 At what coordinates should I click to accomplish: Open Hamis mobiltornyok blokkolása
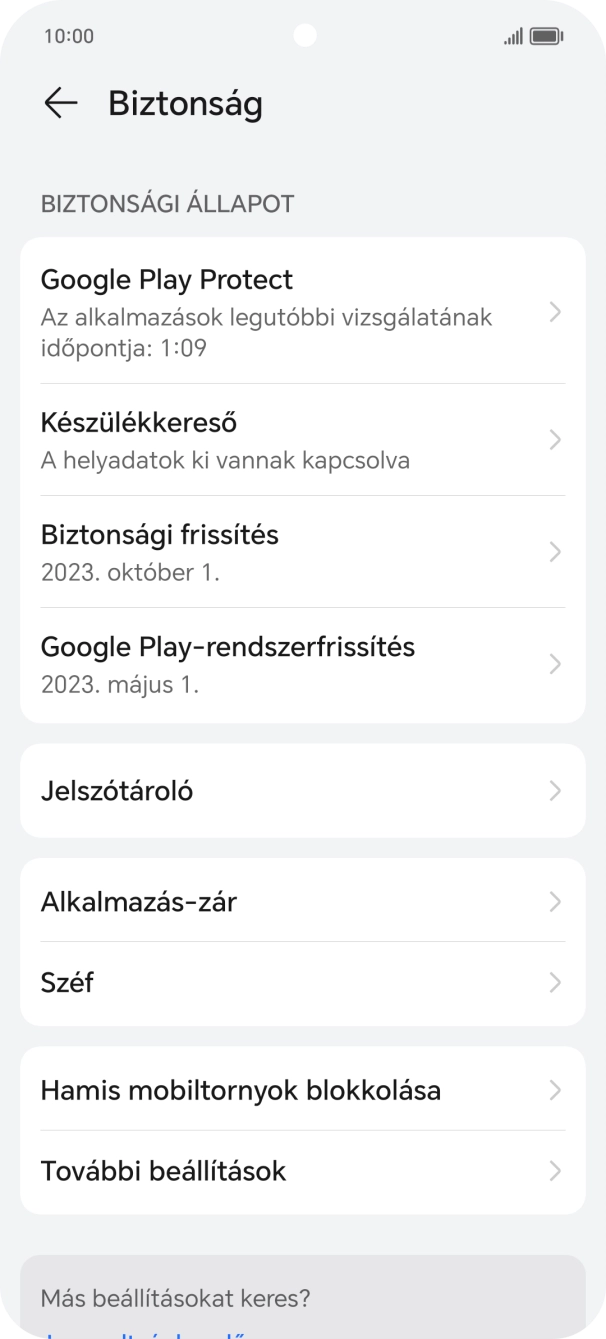302,1090
